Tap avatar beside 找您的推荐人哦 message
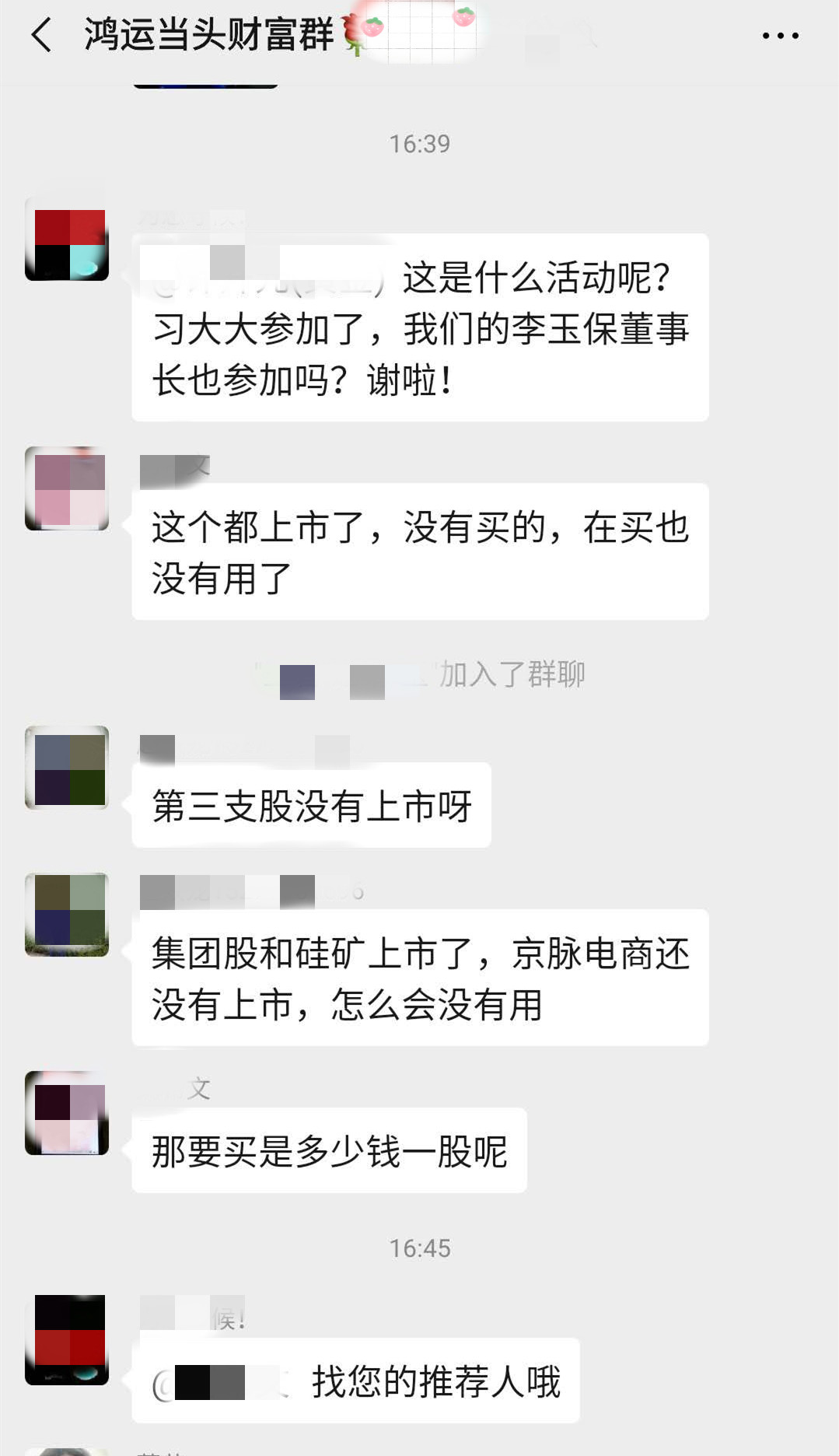The width and height of the screenshot is (839, 1456). tap(67, 1339)
